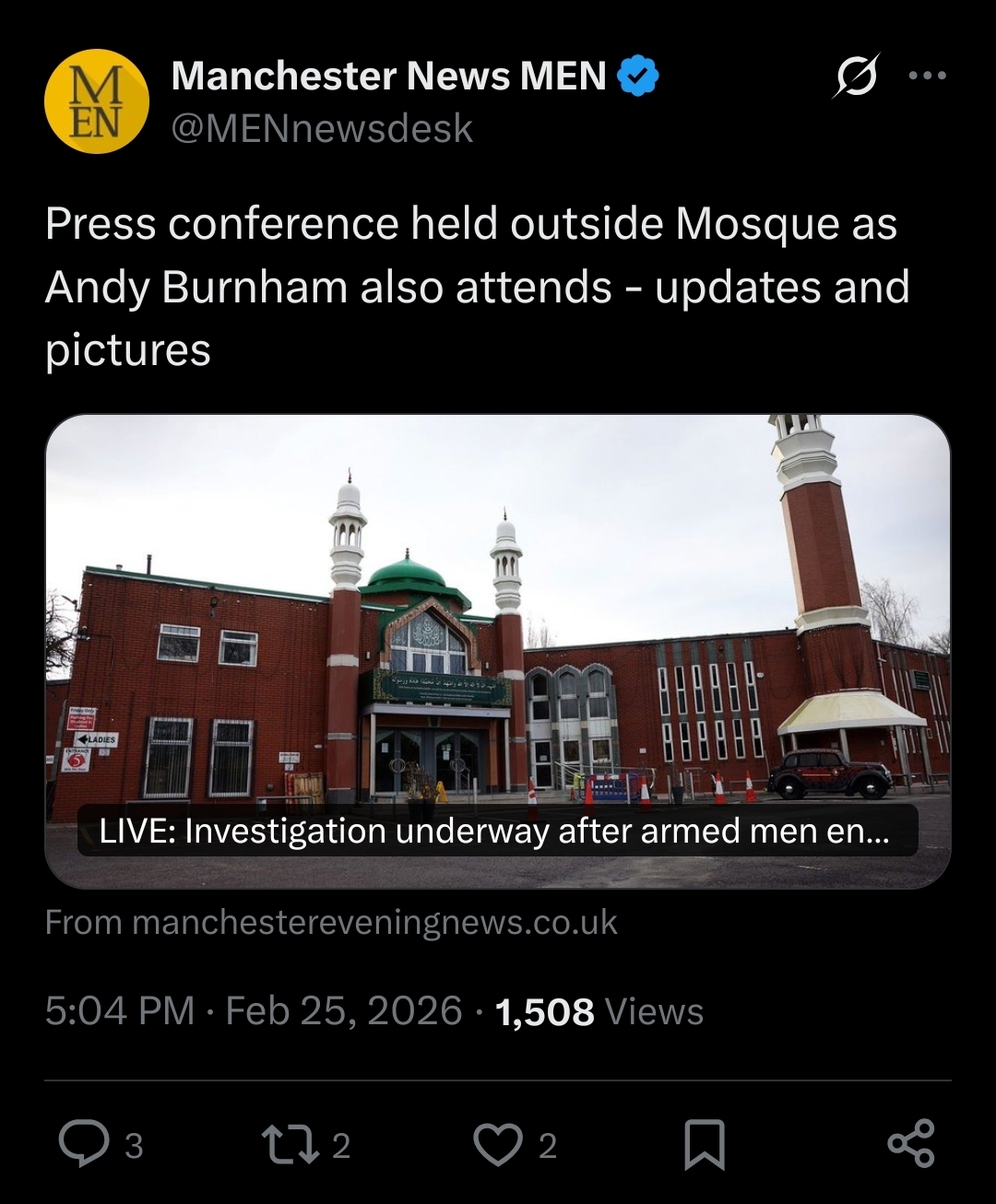Viewport: 996px width, 1204px height.
Task: Tap the Grok icon beside the post
Action: [x=856, y=76]
